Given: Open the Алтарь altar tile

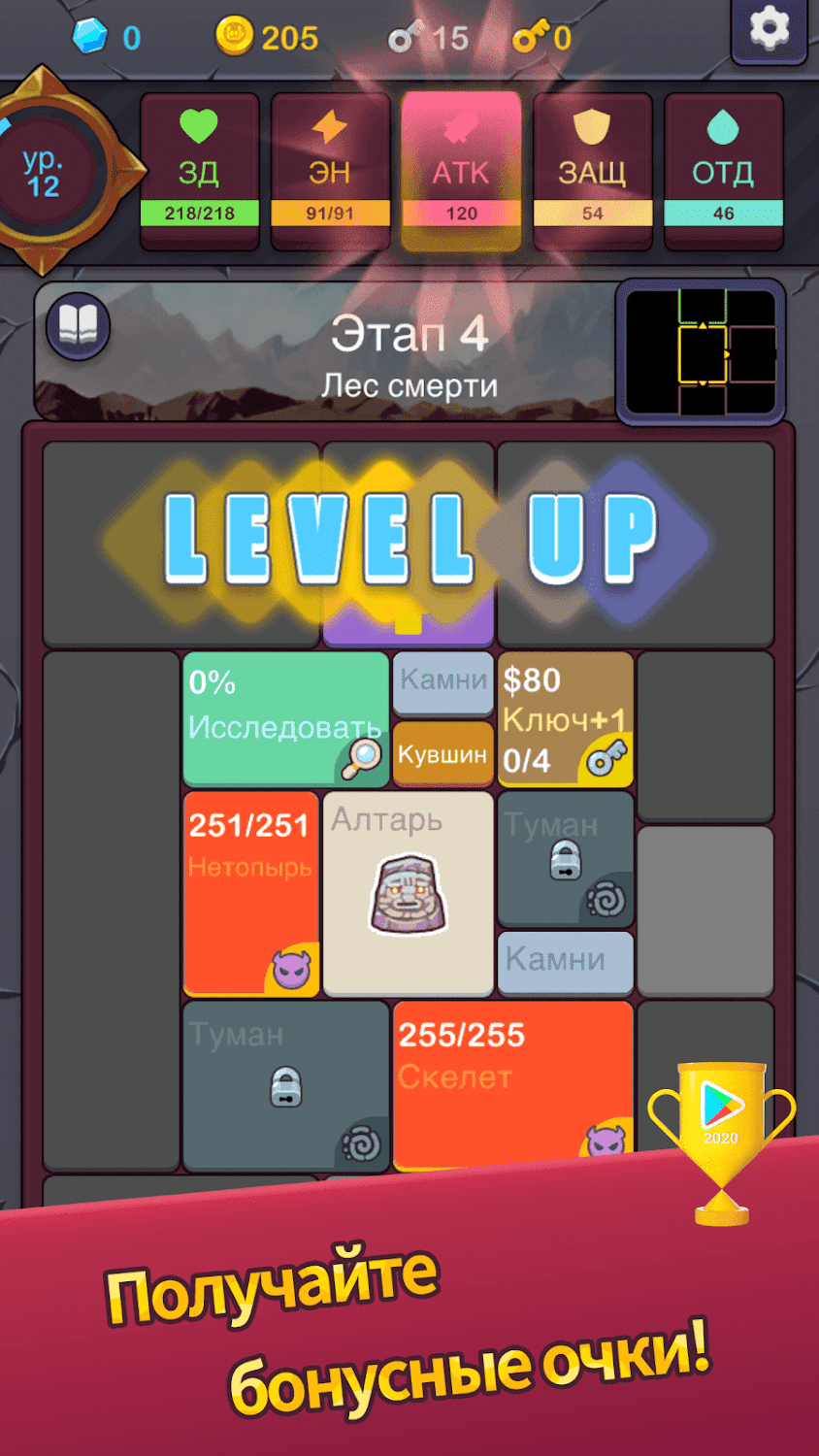Looking at the screenshot, I should [x=408, y=893].
